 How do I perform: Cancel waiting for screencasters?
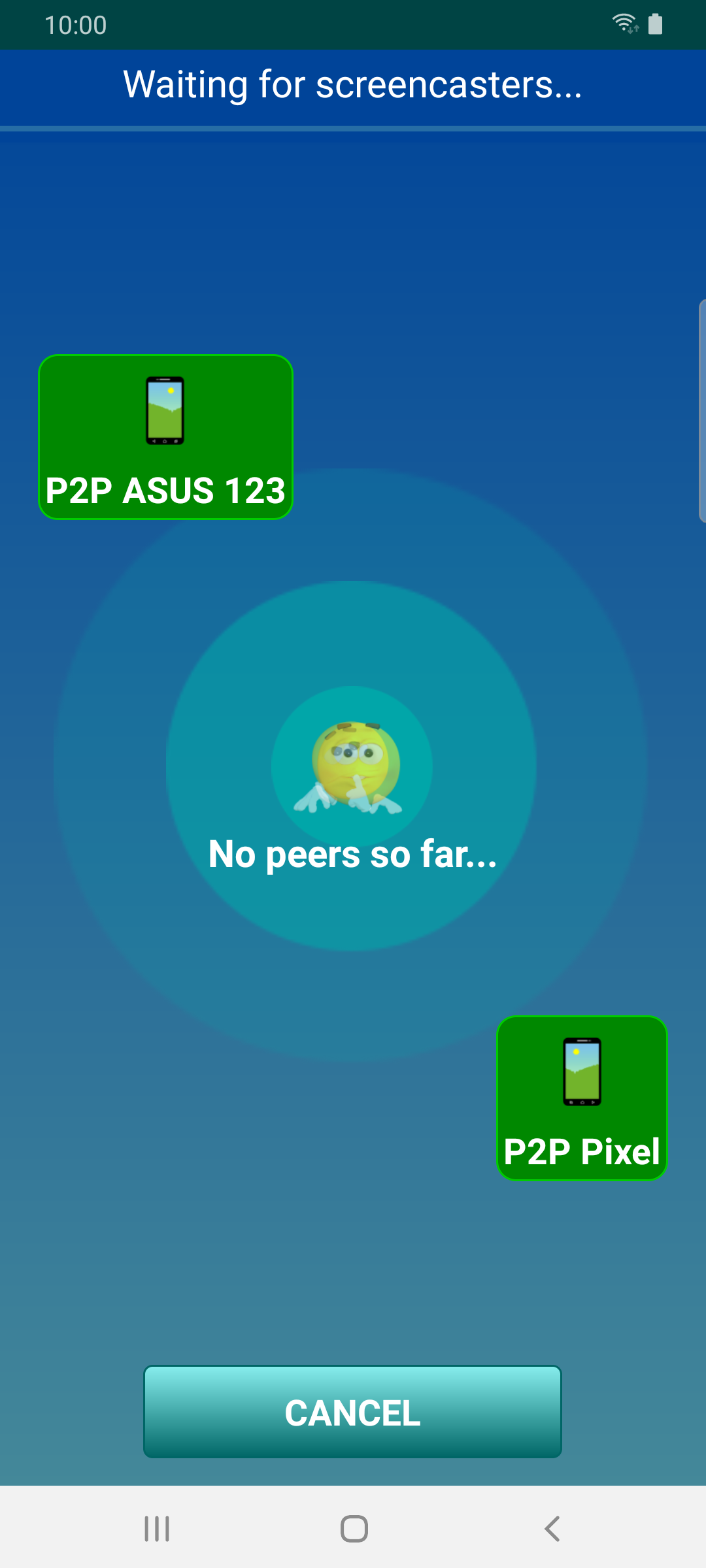click(x=352, y=1411)
